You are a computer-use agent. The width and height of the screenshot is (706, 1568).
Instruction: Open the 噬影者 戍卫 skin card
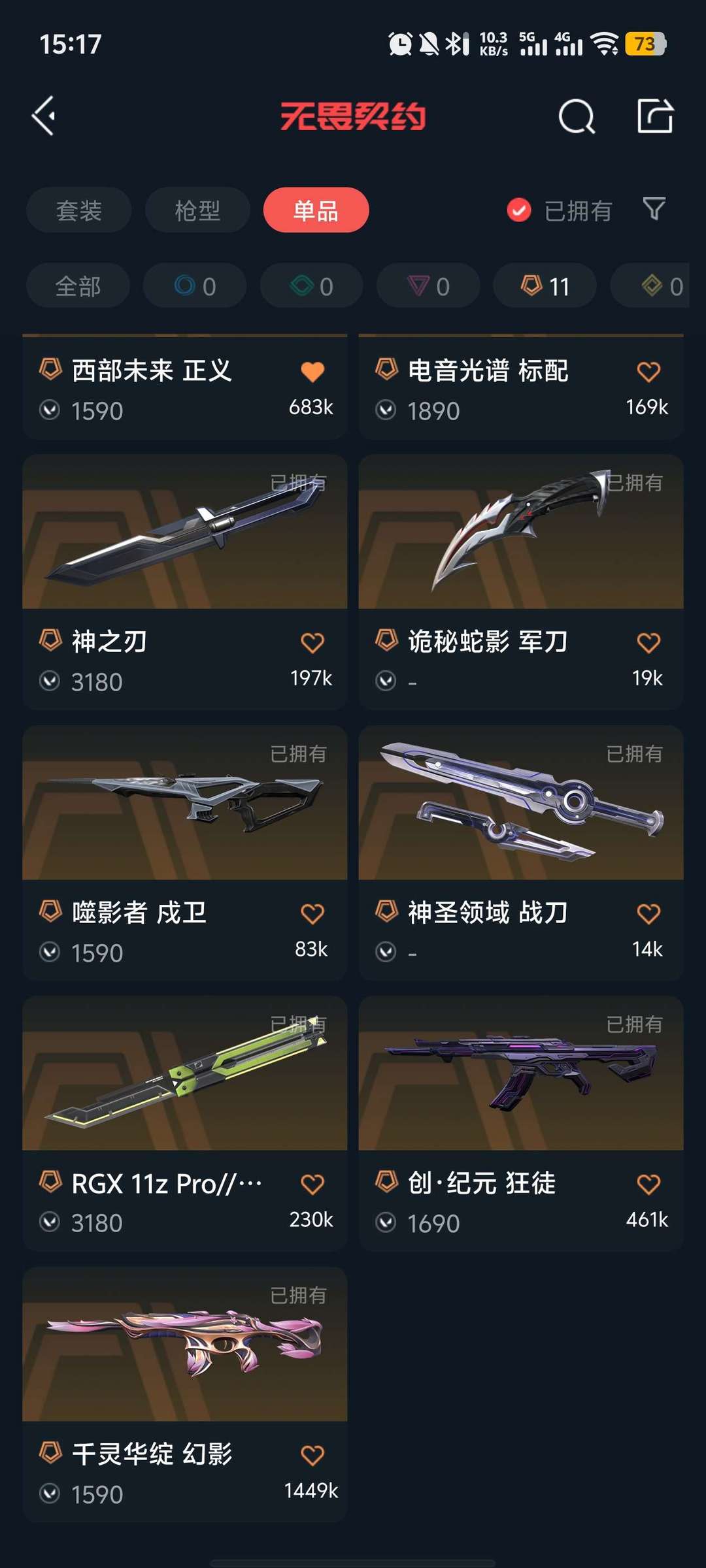coord(185,853)
